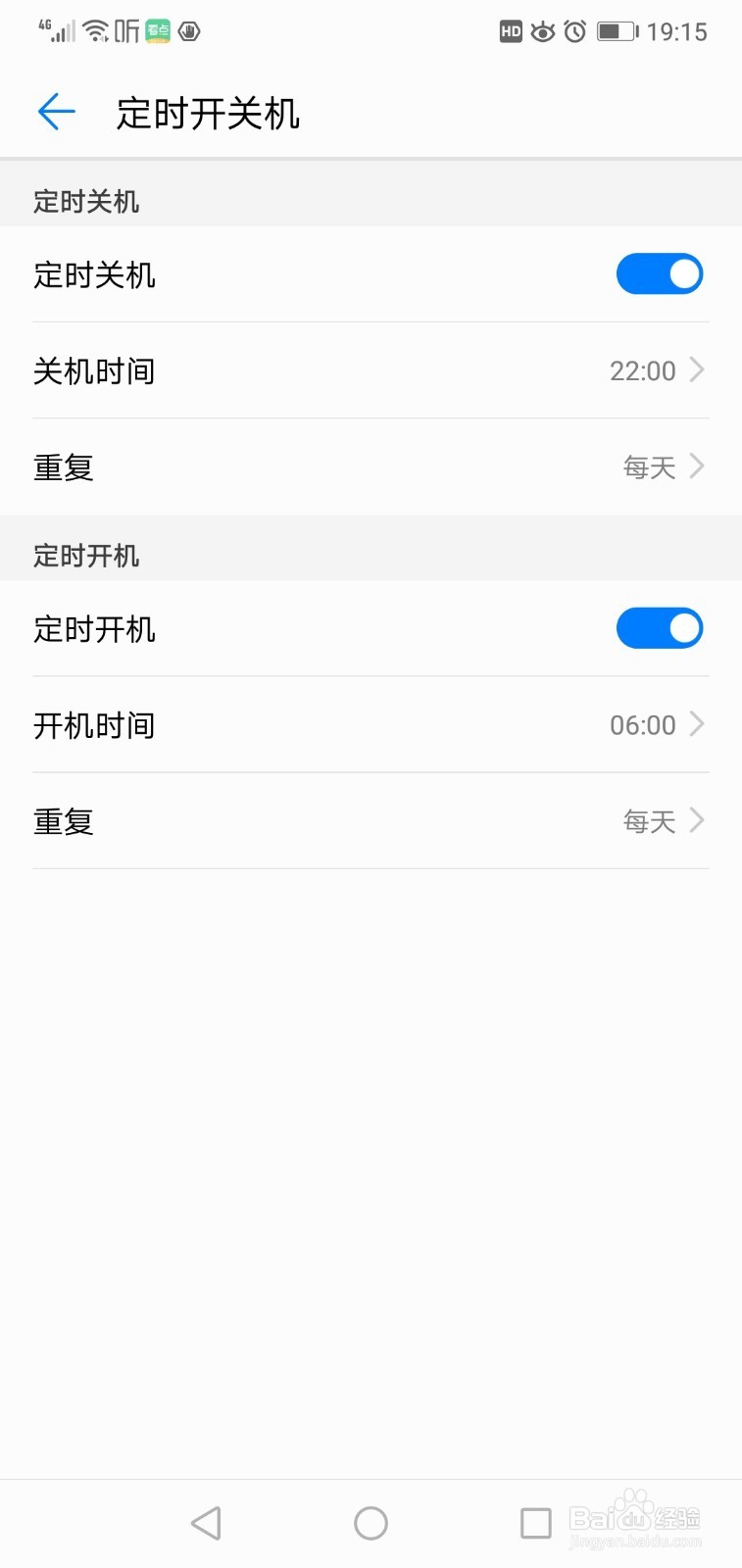Expand the 开机时间 chevron to change power-on time
742x1568 pixels.
[x=697, y=724]
